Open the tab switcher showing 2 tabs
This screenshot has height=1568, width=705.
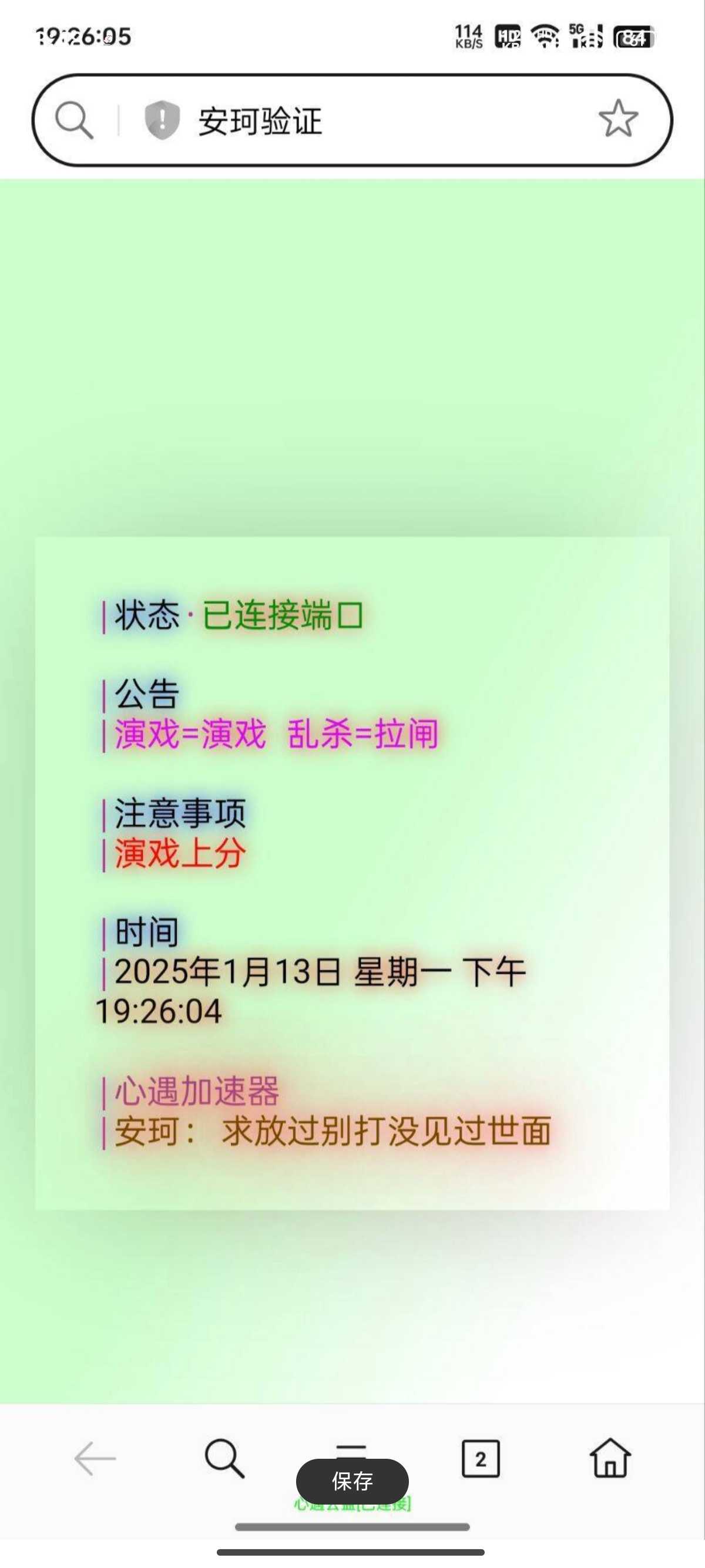click(x=481, y=1458)
